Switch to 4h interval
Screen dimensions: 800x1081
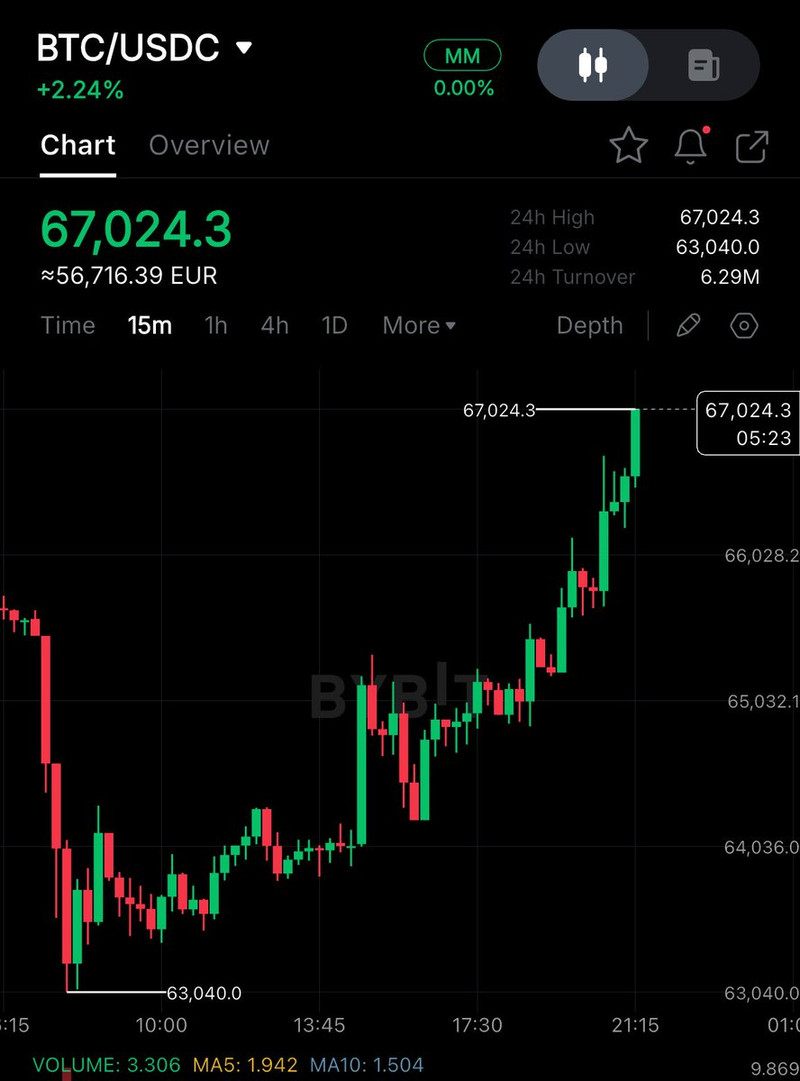point(274,325)
